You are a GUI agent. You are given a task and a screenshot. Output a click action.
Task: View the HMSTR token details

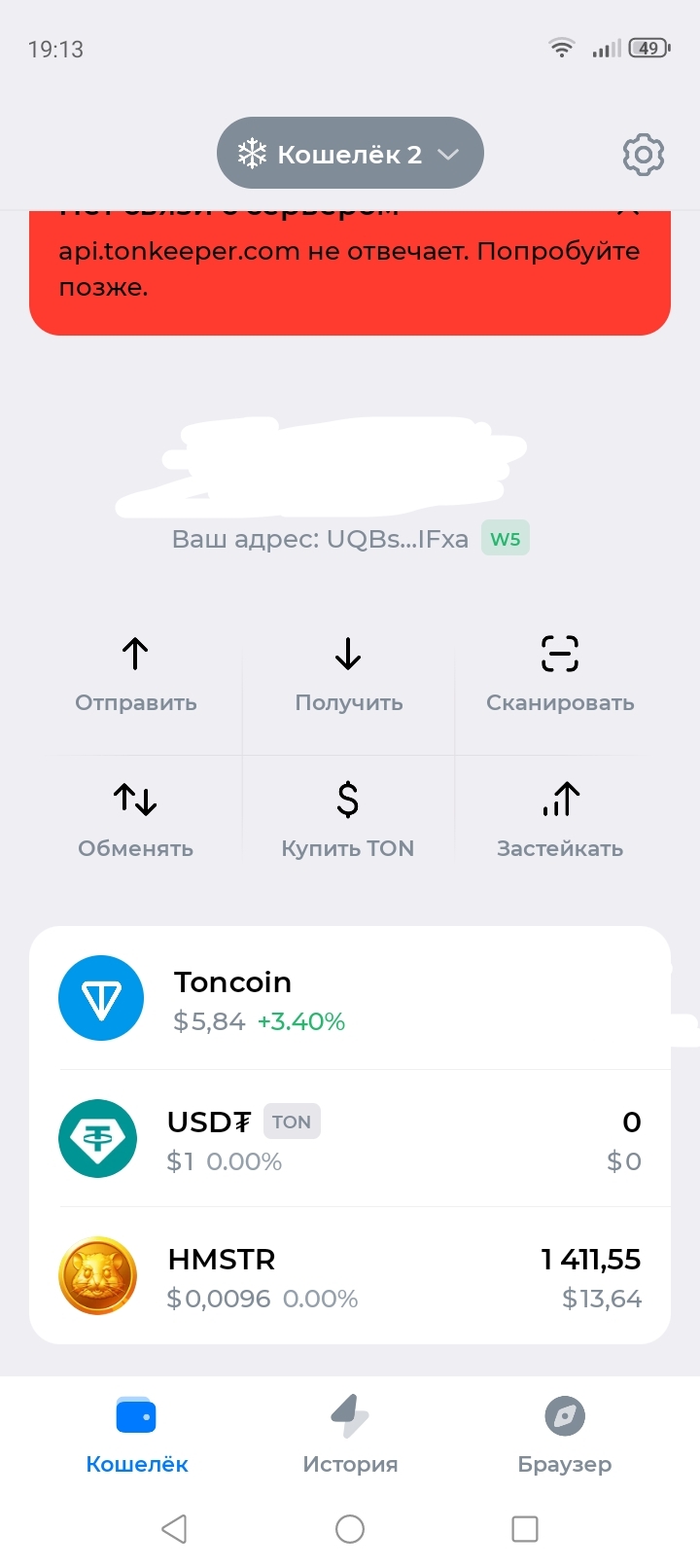click(x=350, y=1276)
